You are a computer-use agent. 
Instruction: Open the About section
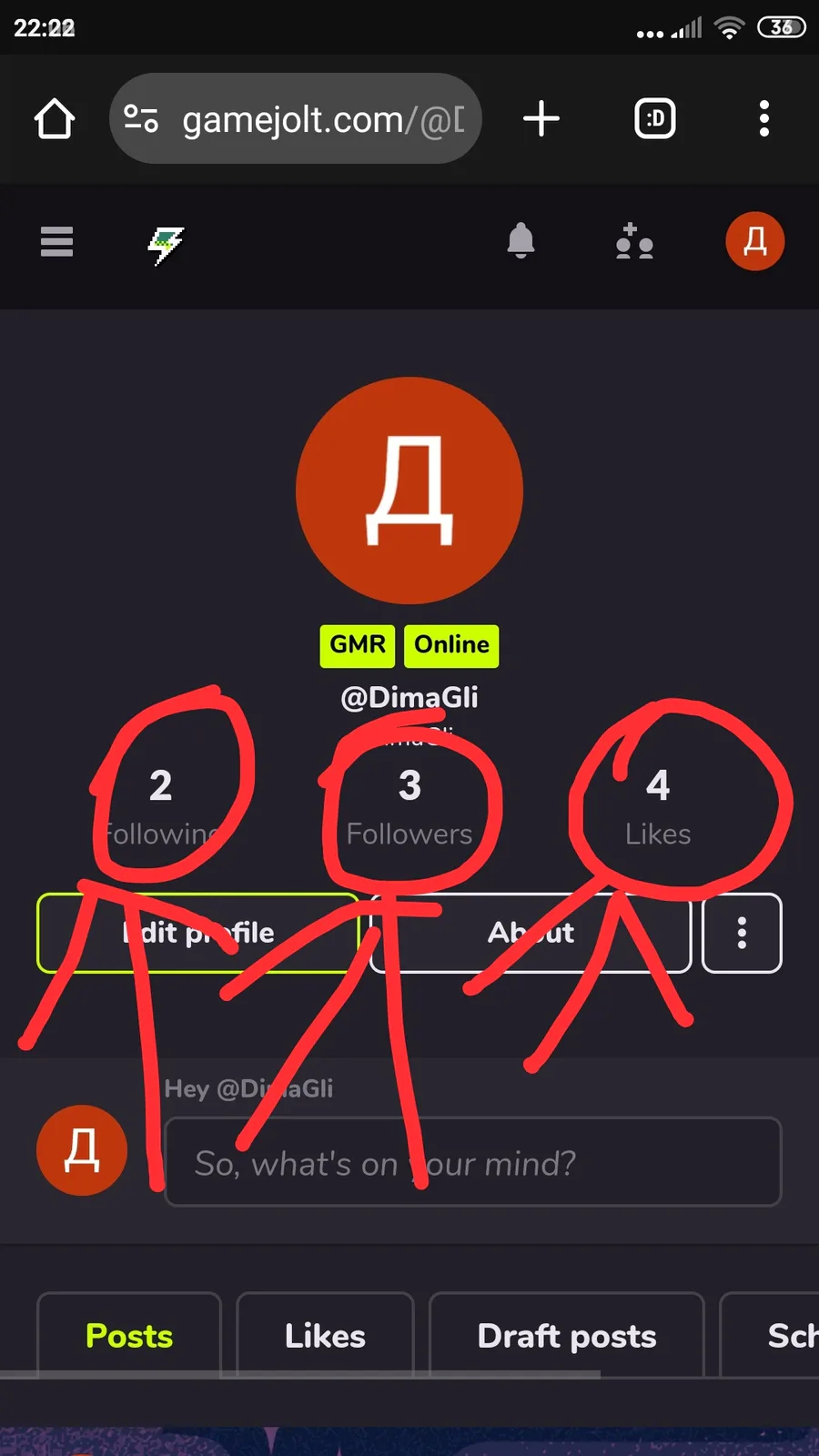point(531,933)
